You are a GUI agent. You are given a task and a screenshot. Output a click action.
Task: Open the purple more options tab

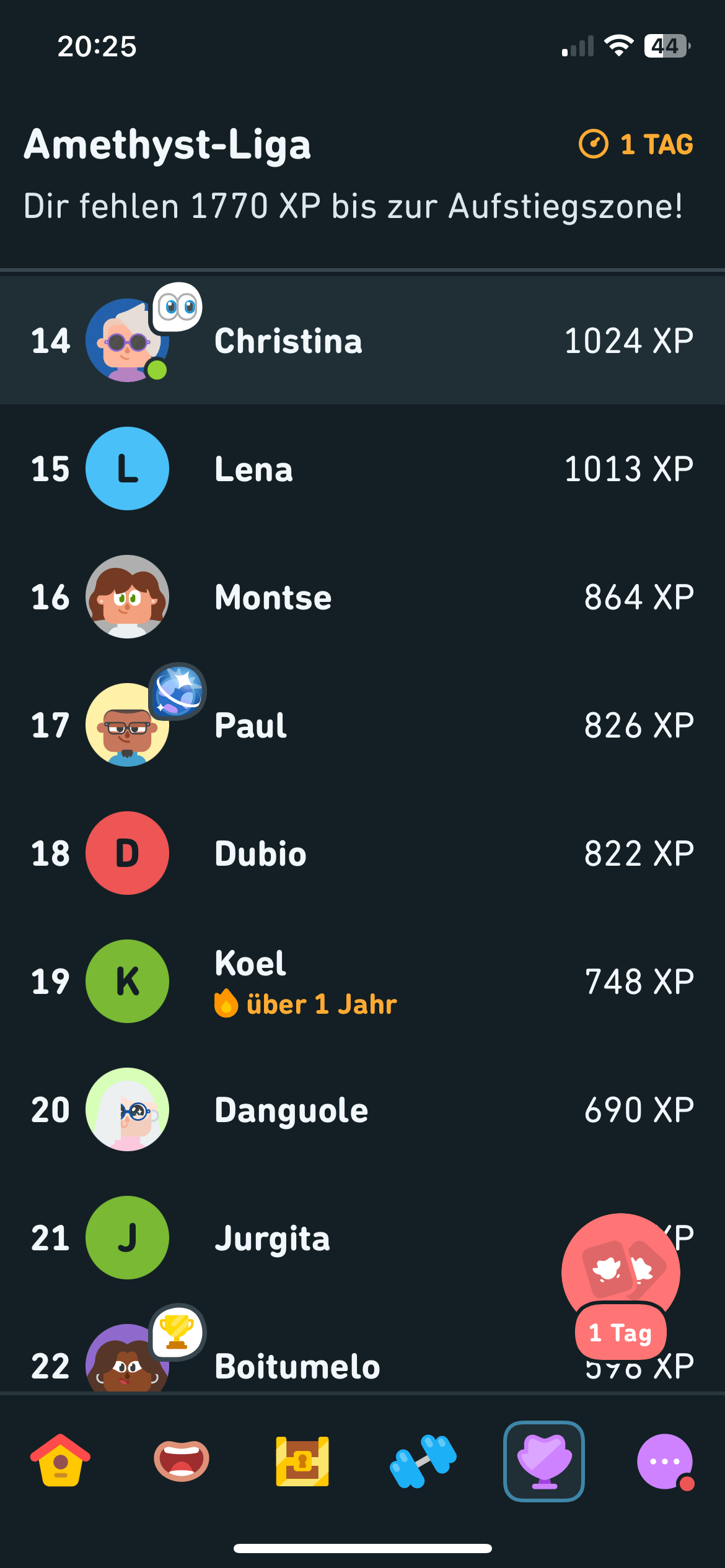(665, 1461)
